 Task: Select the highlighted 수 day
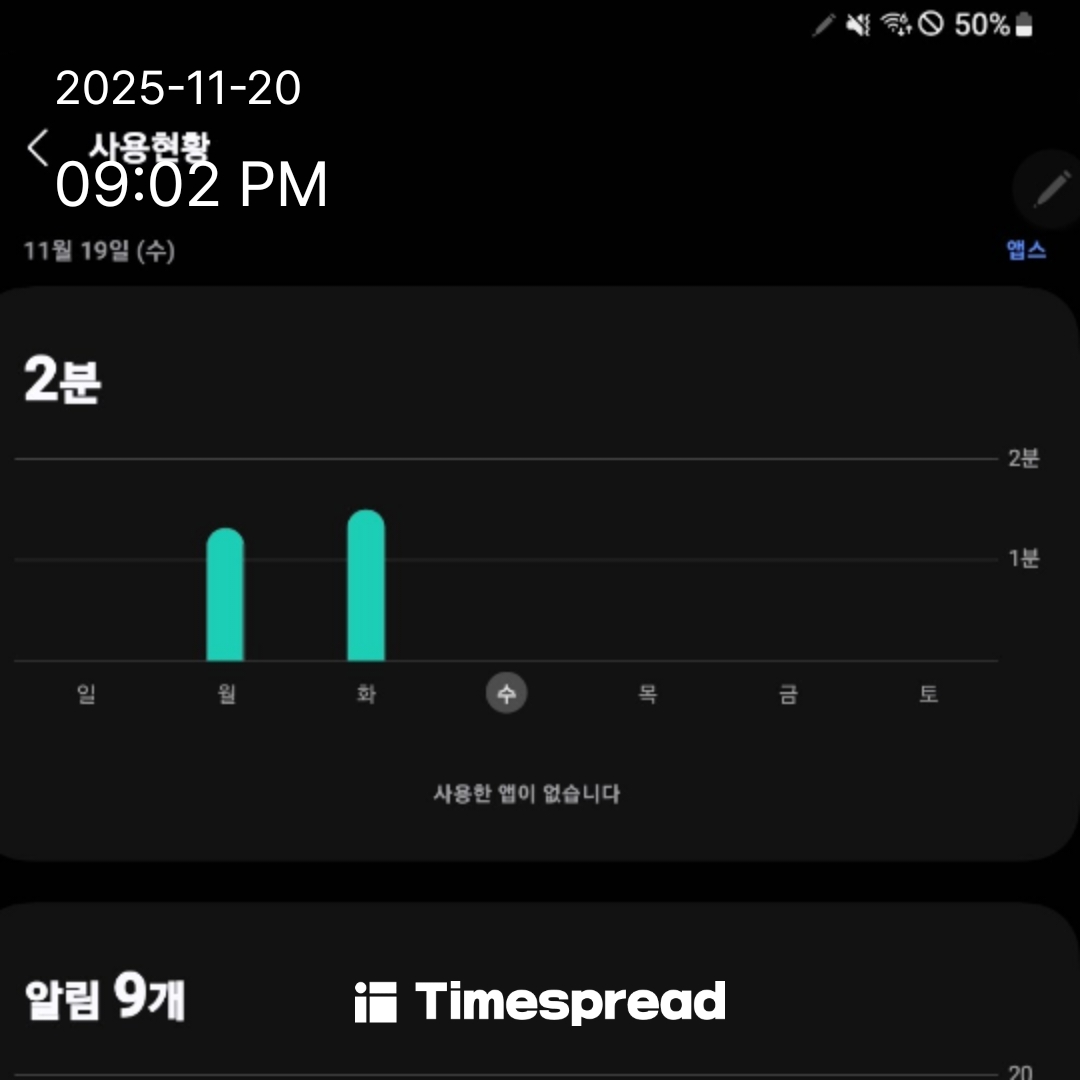507,694
